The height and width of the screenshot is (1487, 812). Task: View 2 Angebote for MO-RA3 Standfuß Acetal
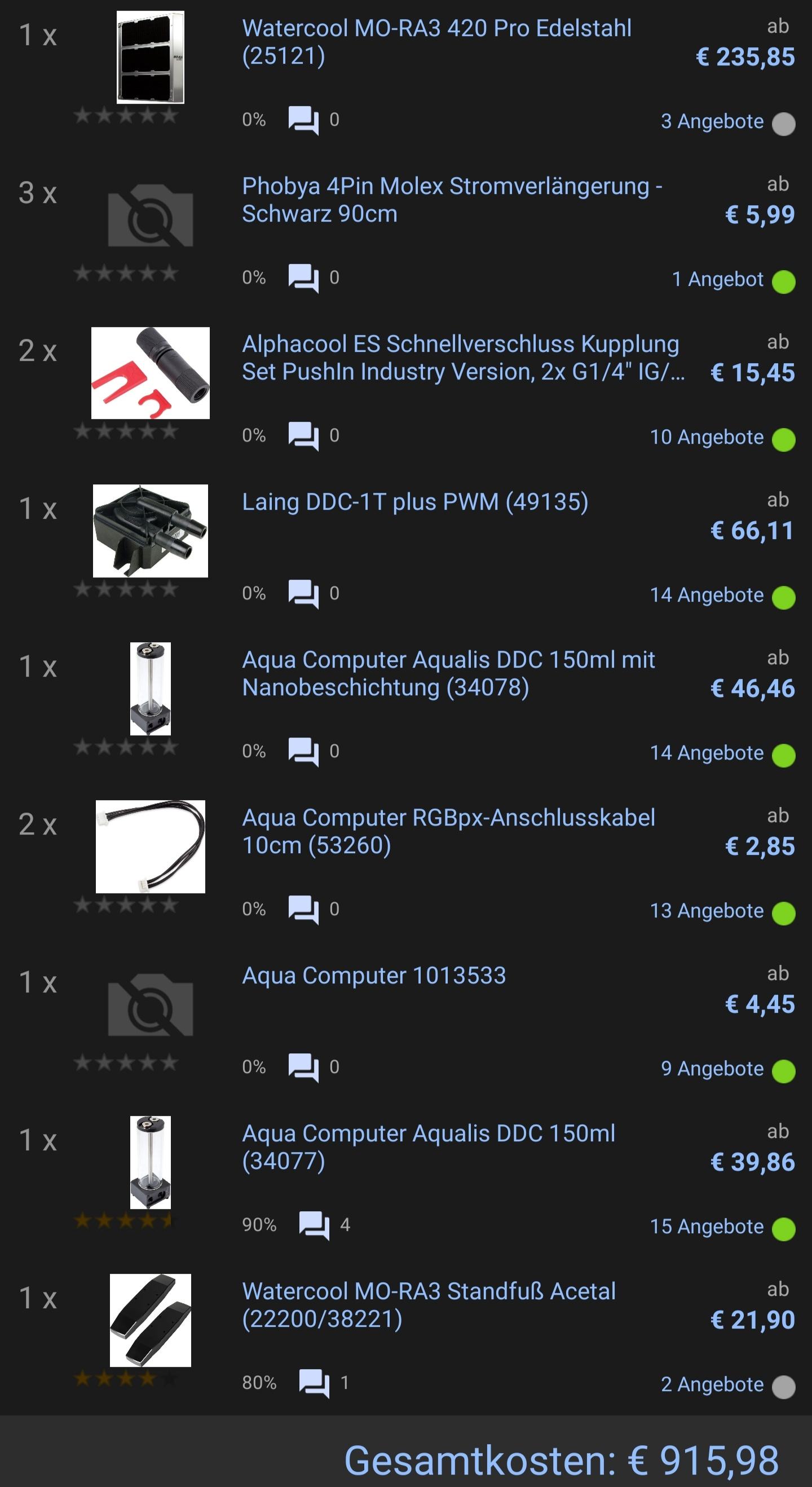tap(712, 1384)
